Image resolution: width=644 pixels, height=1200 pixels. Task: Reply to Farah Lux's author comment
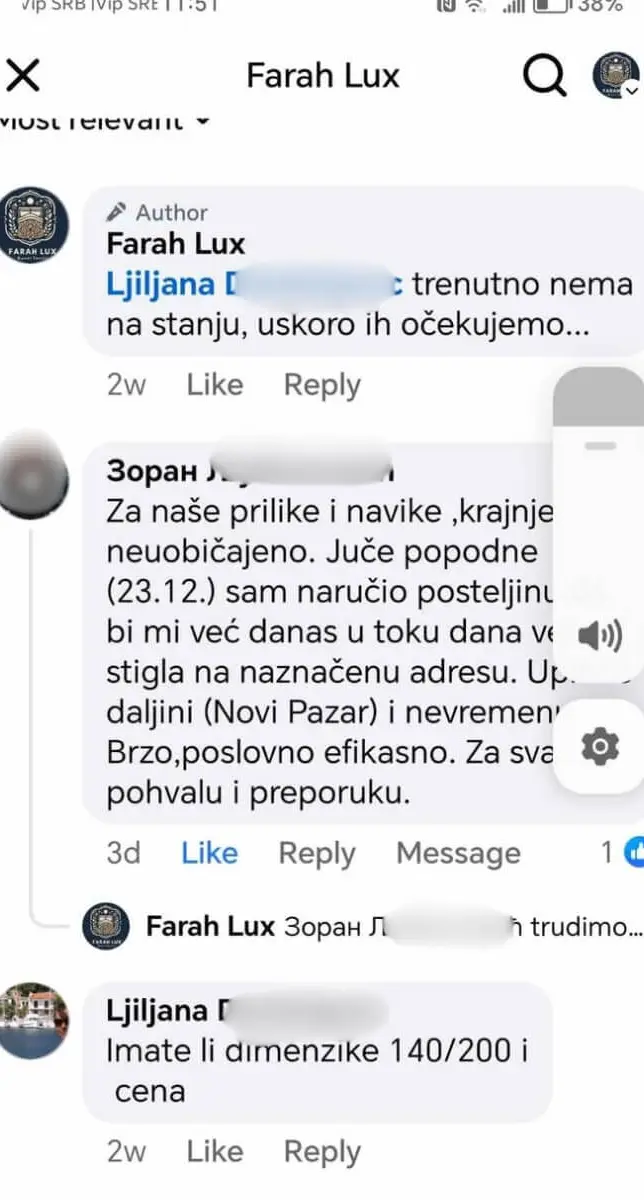pyautogui.click(x=322, y=385)
